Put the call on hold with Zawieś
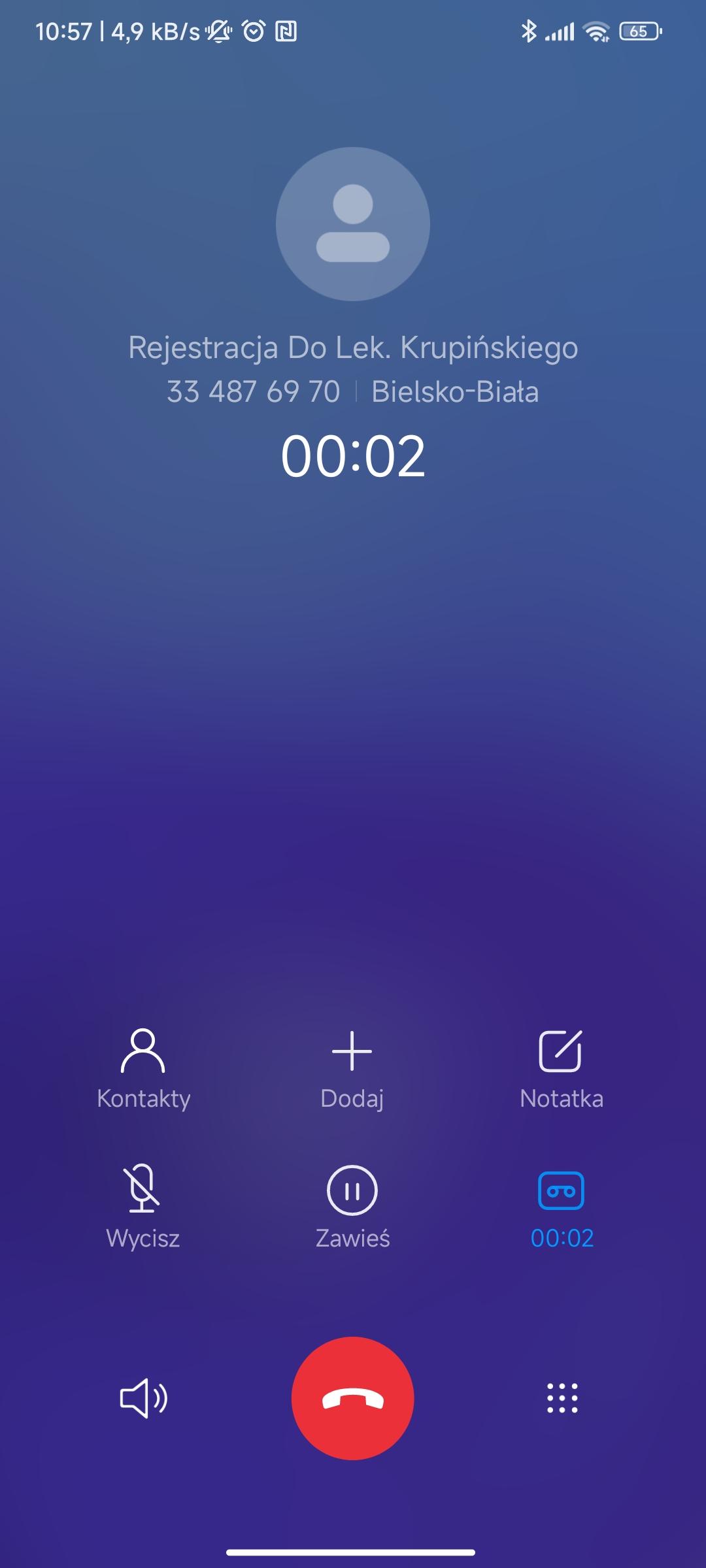The width and height of the screenshot is (706, 1568). 352,1206
